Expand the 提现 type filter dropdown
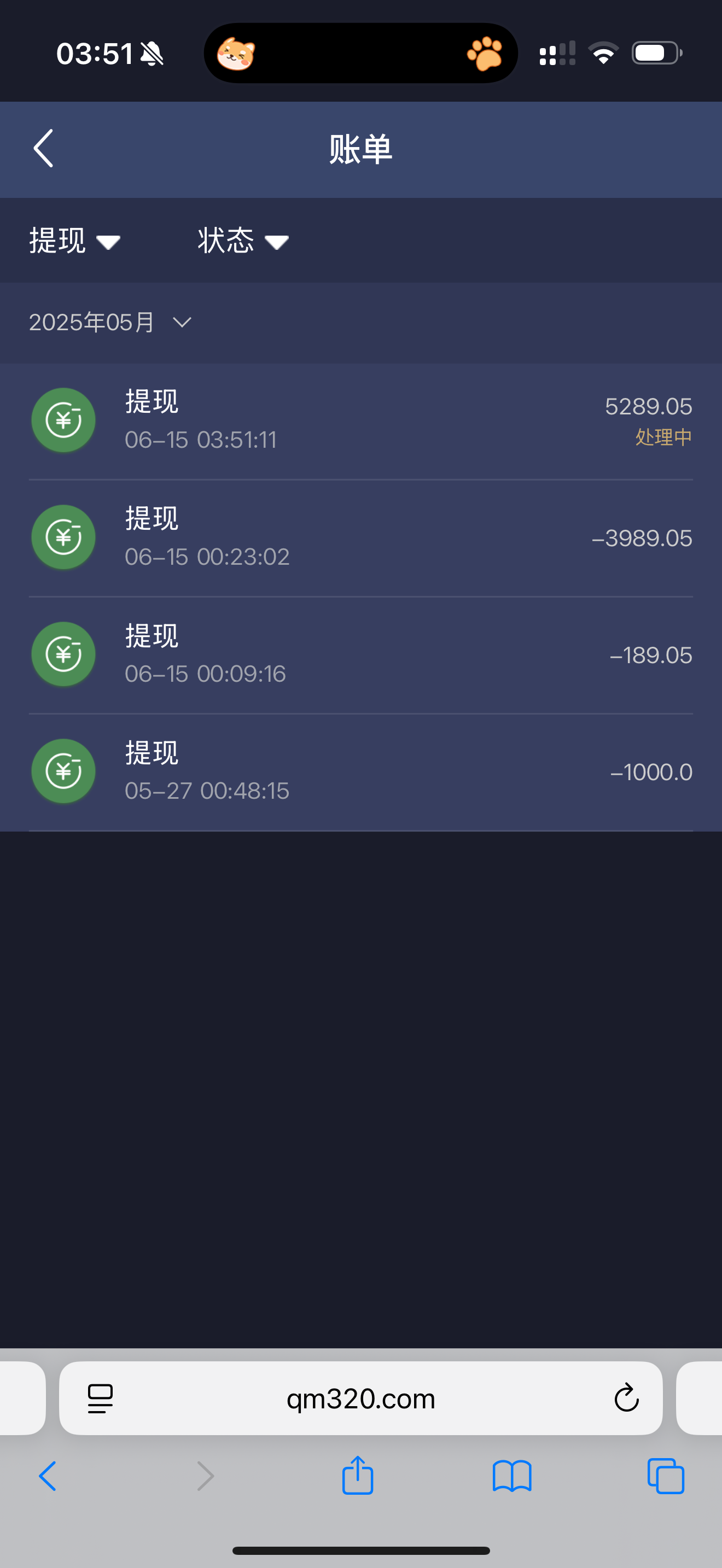Screen dimensions: 722x1568 (x=74, y=241)
